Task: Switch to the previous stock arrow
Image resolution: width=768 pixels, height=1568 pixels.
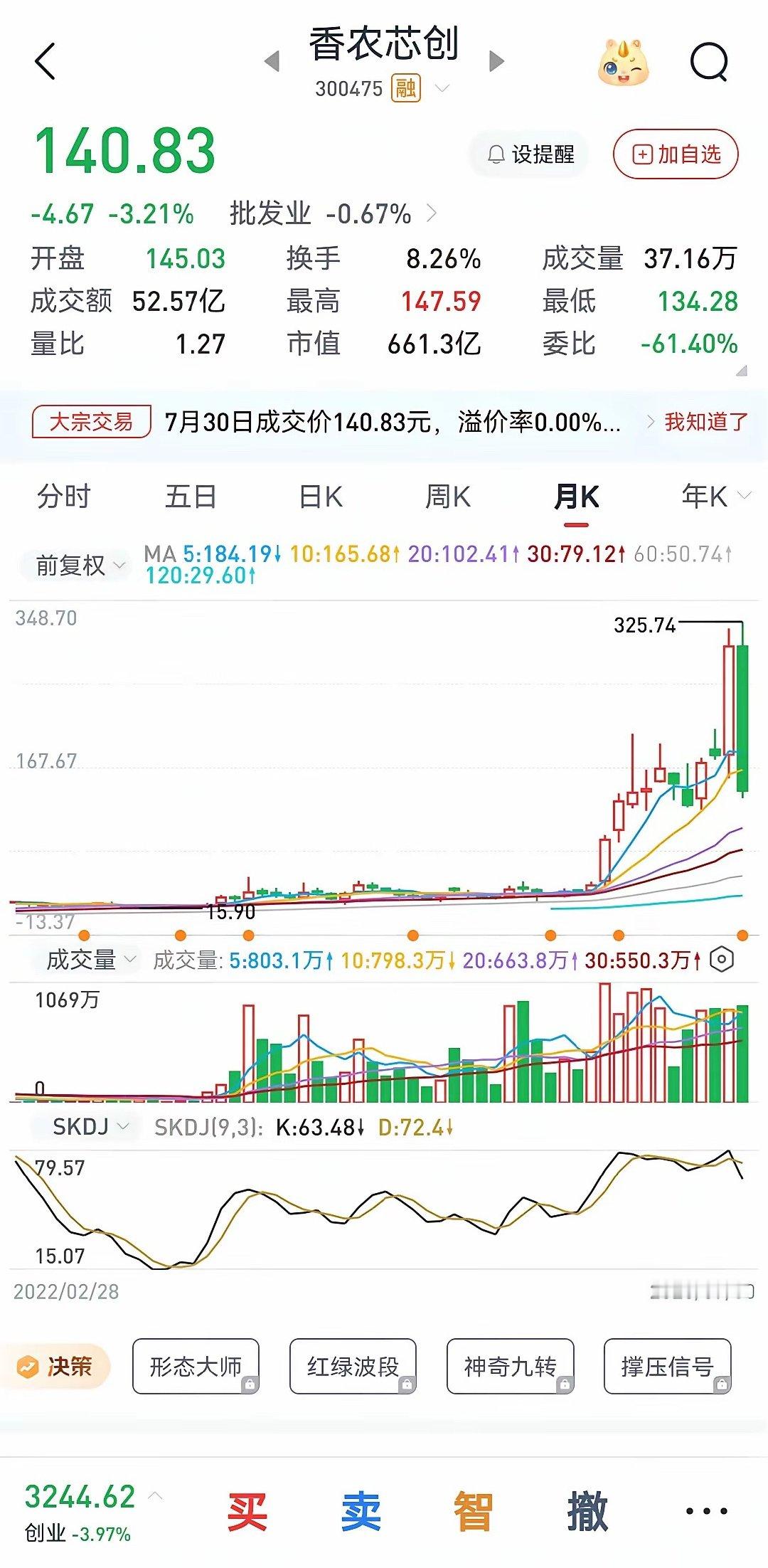Action: 272,62
